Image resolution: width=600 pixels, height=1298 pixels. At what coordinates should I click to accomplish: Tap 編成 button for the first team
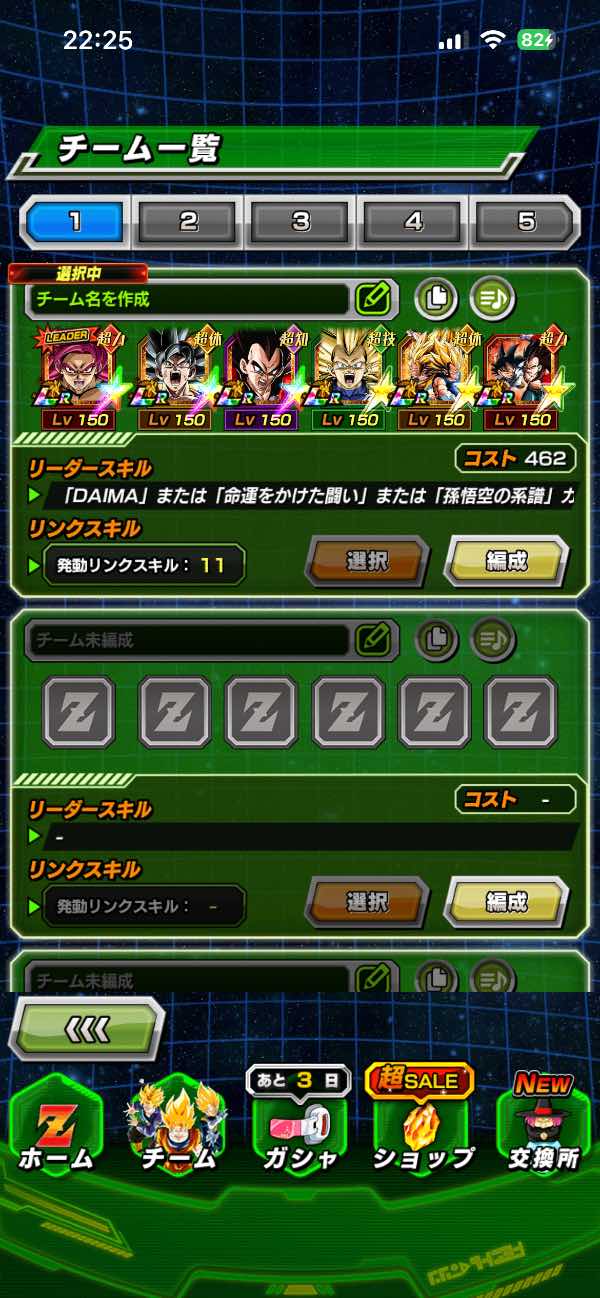(506, 562)
